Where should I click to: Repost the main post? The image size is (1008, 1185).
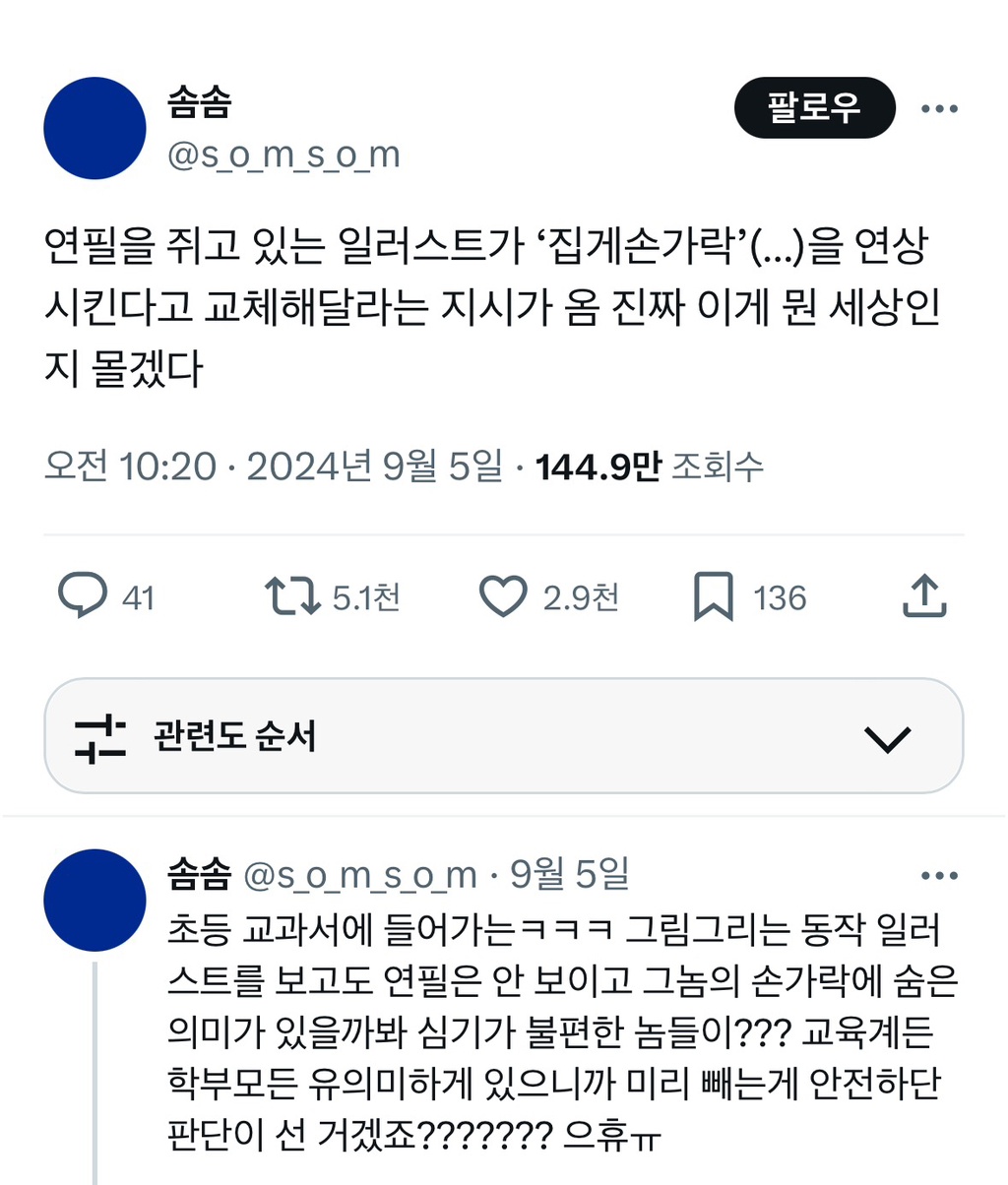point(292,596)
